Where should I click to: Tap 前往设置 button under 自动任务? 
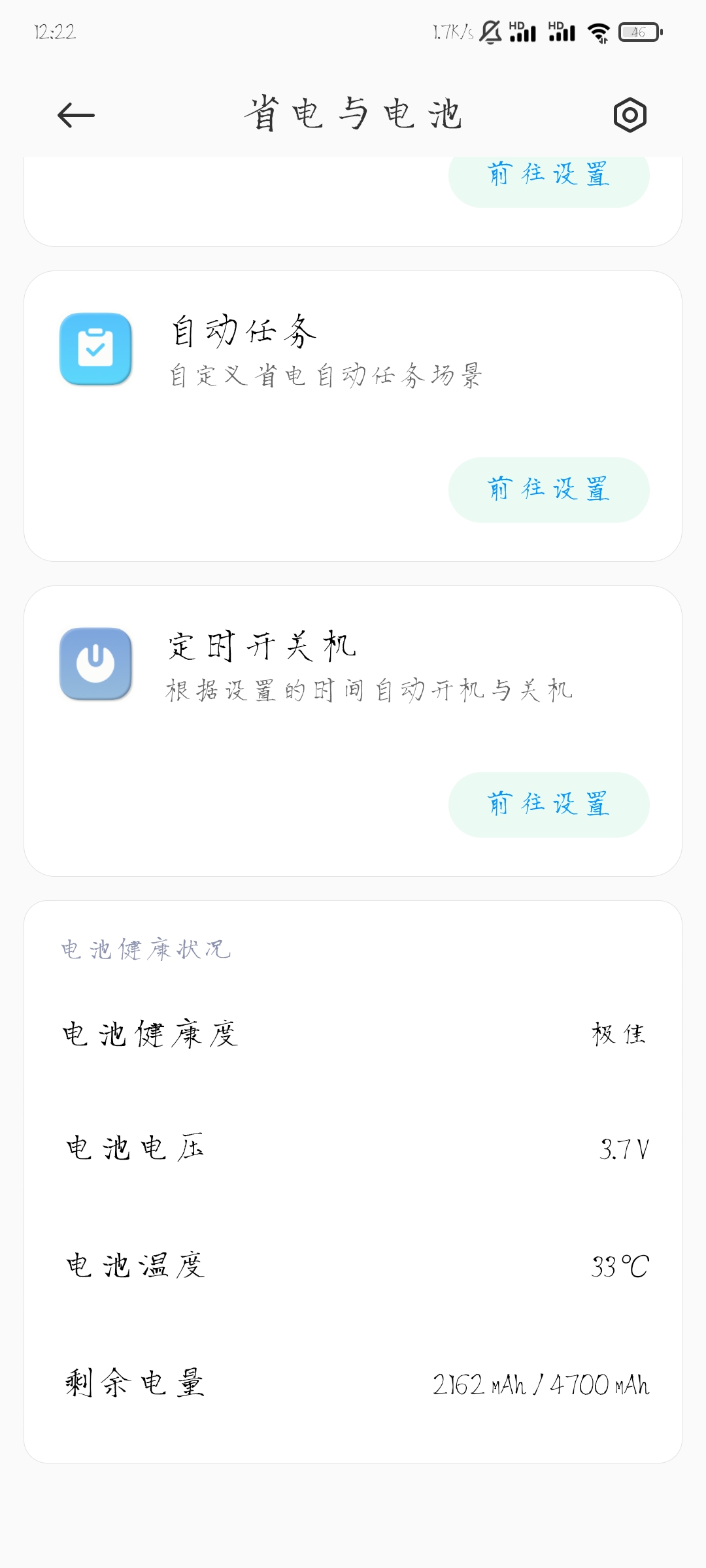pyautogui.click(x=548, y=490)
